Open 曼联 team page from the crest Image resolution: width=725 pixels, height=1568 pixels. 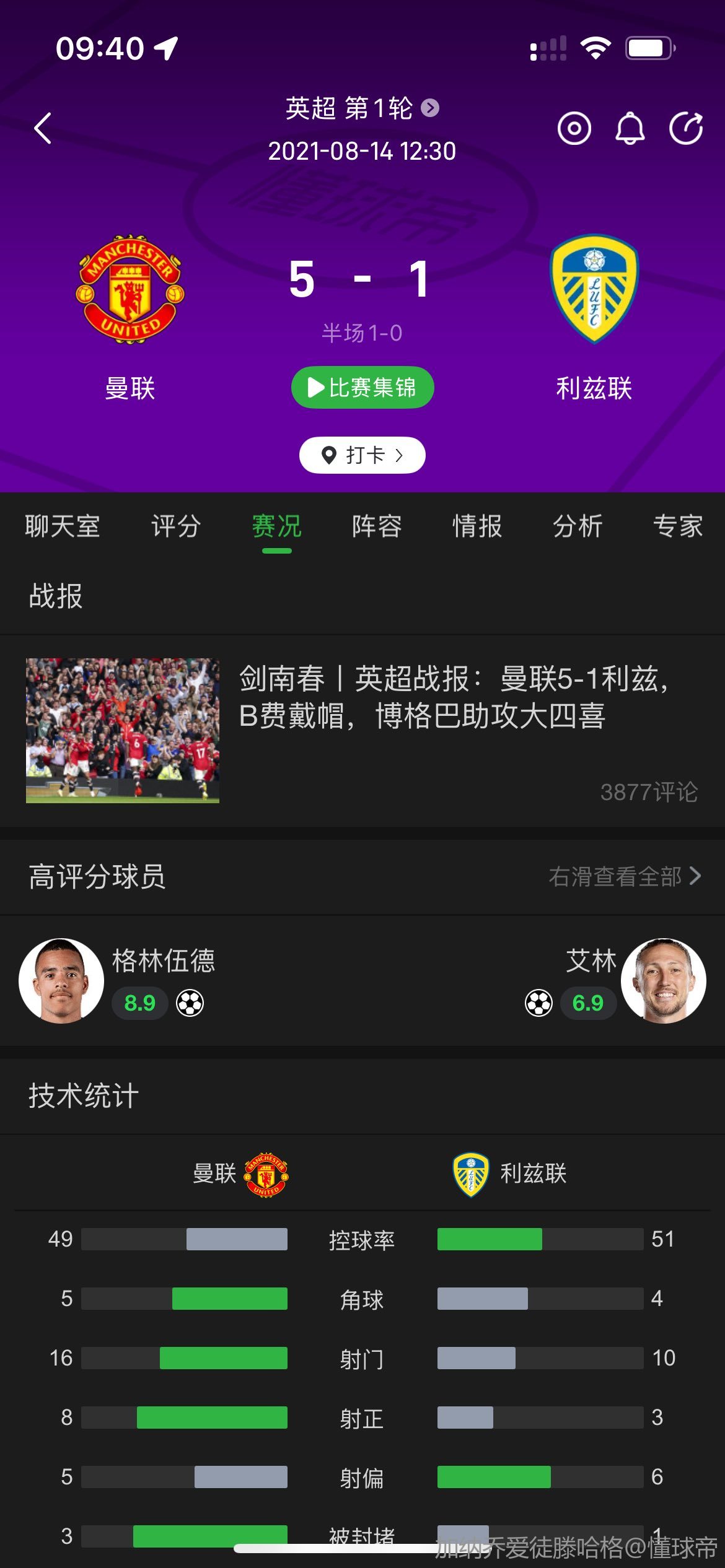[130, 290]
